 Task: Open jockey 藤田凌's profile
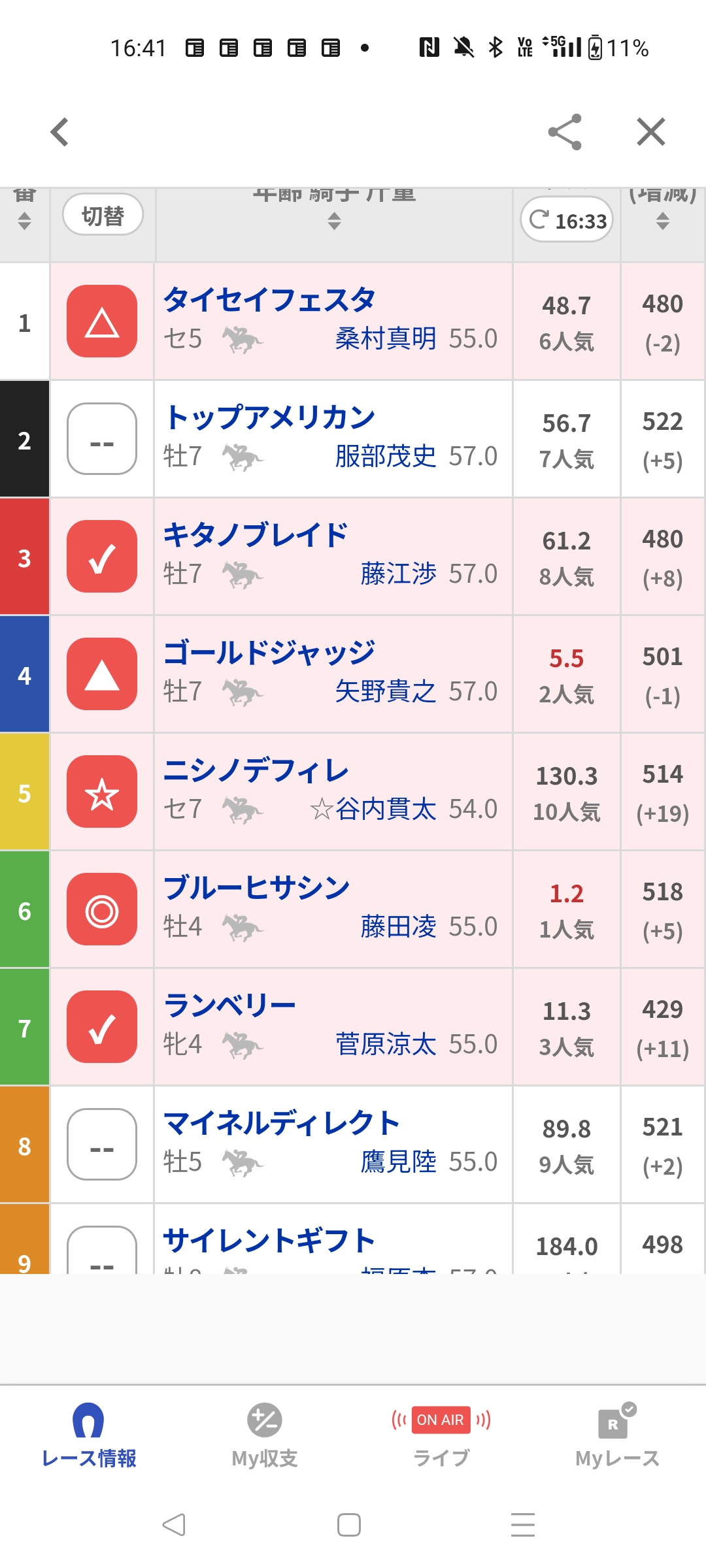point(397,926)
